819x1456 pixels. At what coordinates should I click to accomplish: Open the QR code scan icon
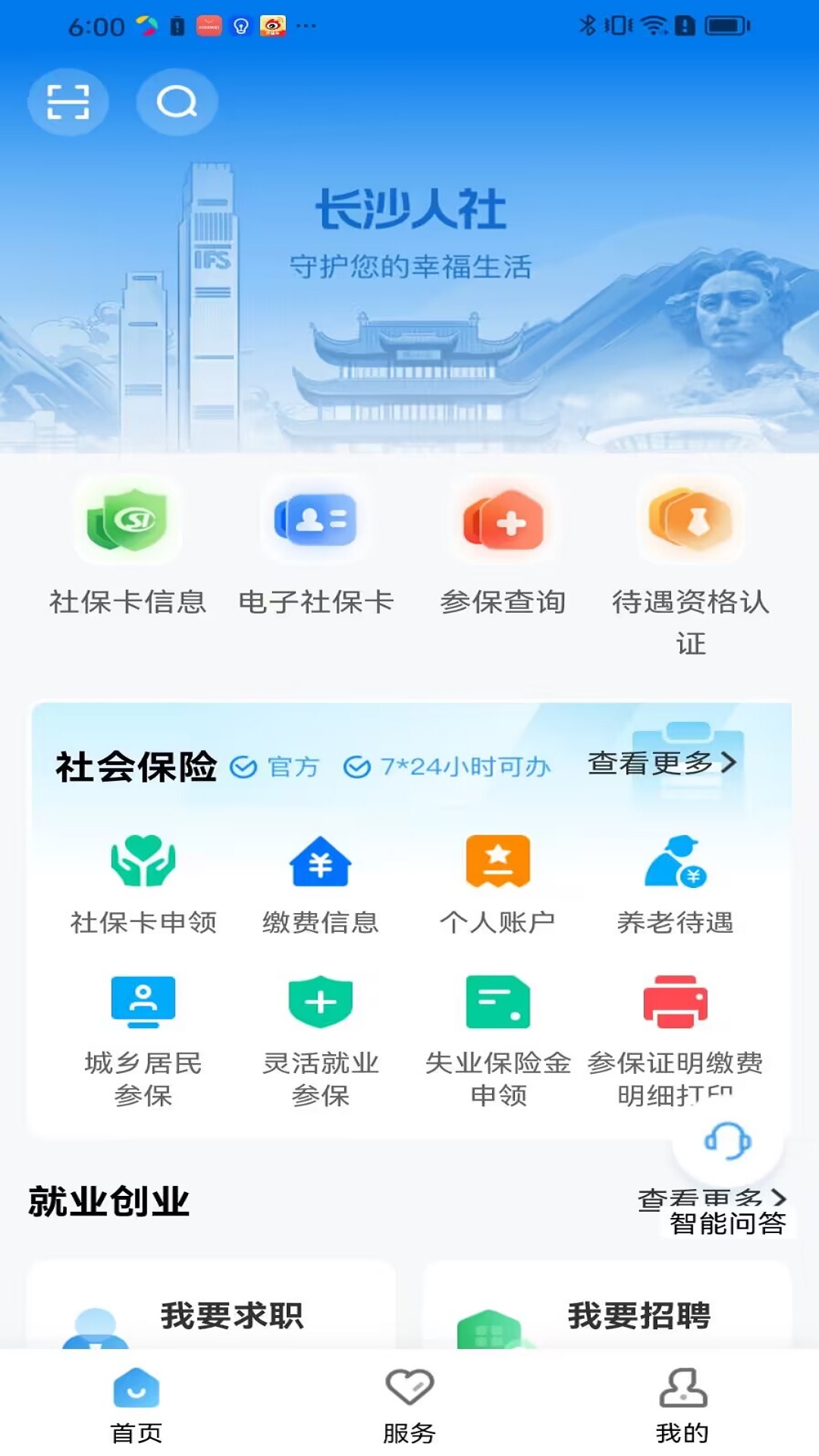(67, 103)
